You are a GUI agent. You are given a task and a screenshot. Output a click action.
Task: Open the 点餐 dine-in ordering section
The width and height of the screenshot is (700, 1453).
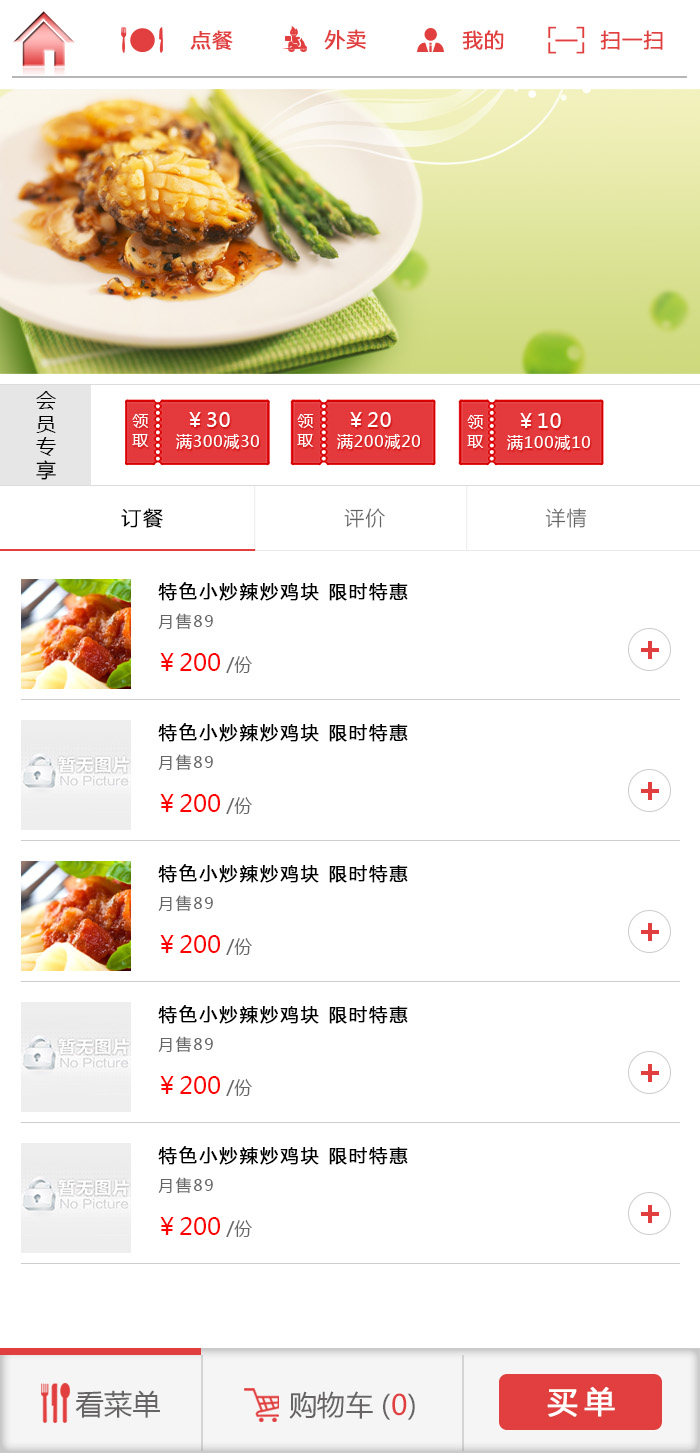pos(177,41)
